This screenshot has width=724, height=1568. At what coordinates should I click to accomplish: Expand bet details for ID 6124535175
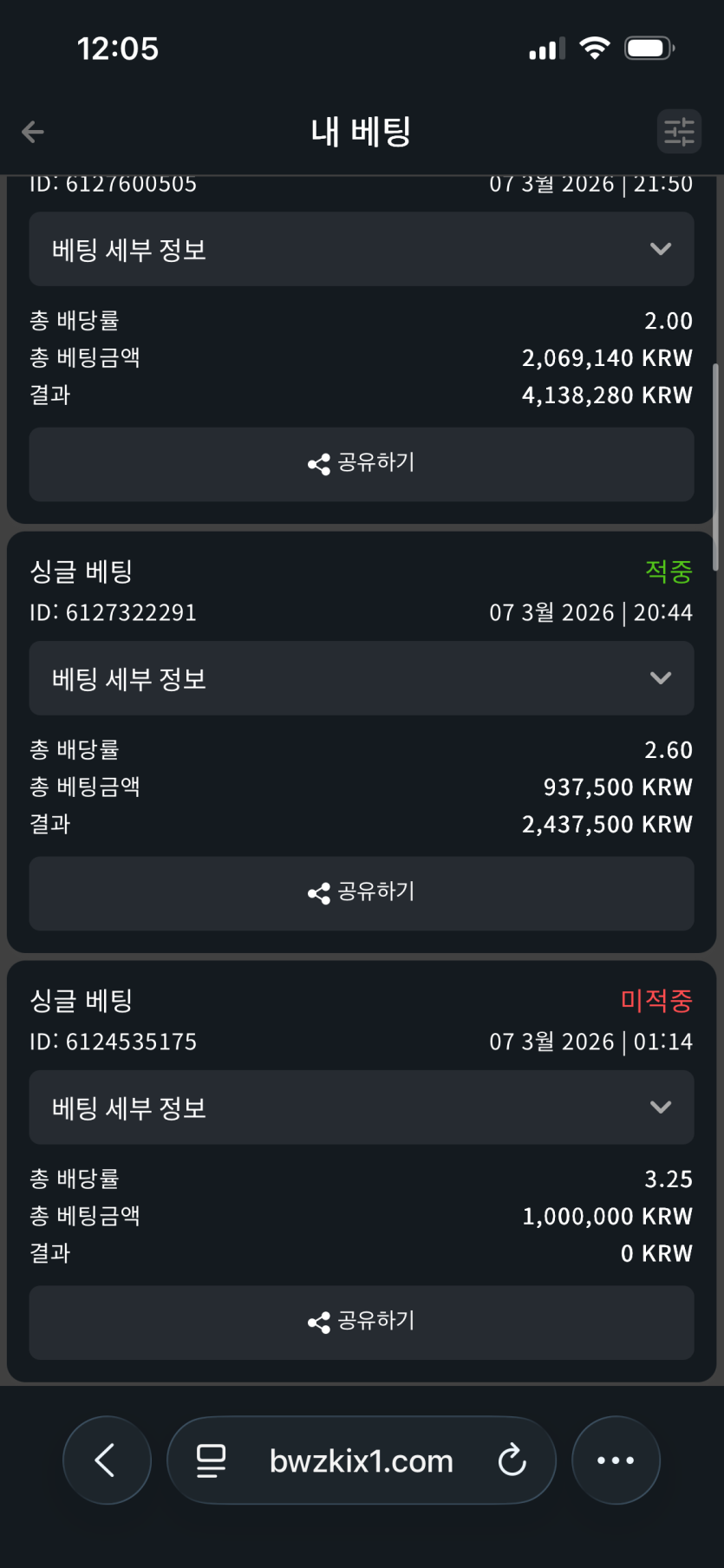pos(362,1107)
